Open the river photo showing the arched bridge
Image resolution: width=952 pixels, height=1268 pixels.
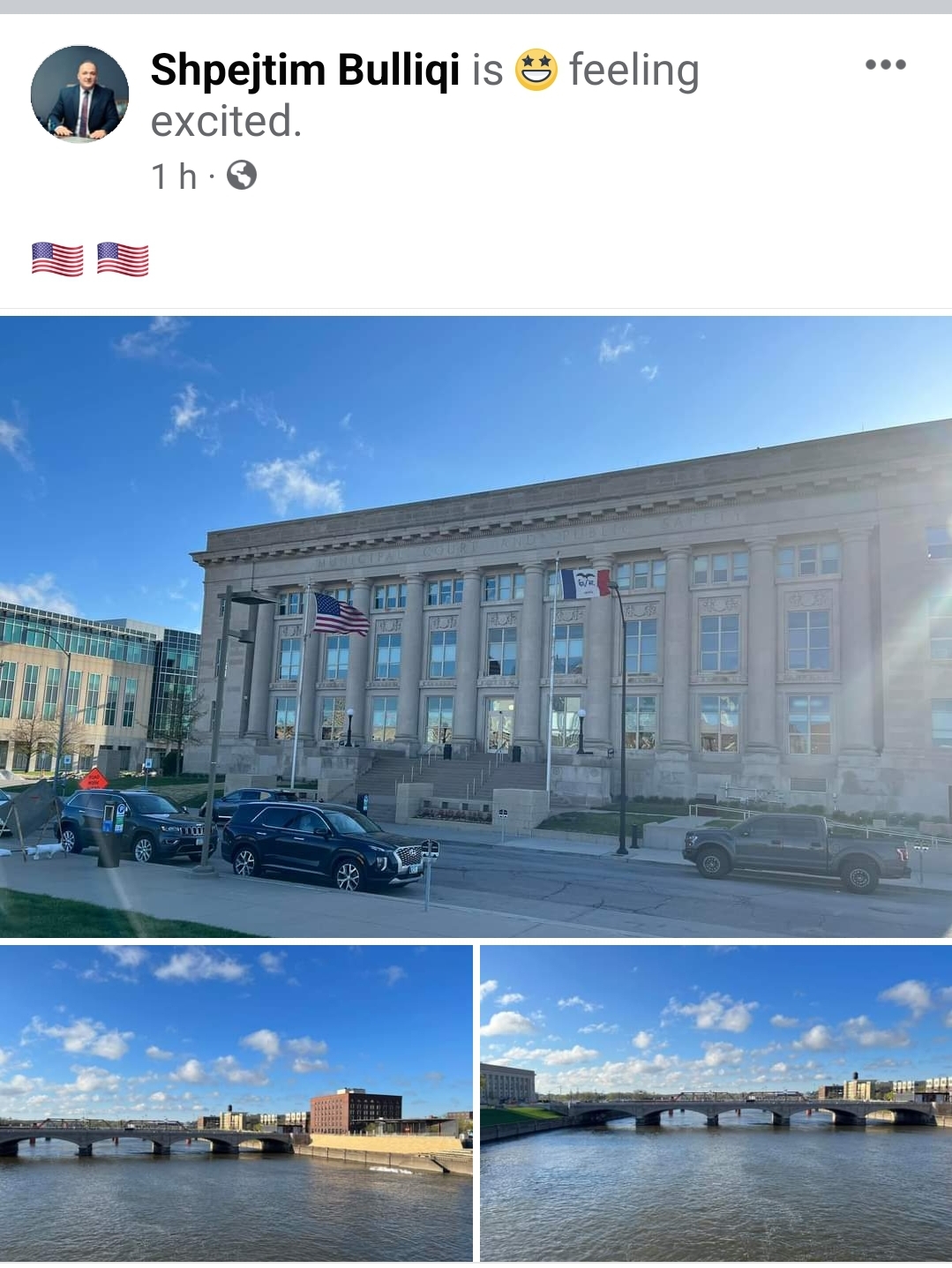click(716, 1103)
